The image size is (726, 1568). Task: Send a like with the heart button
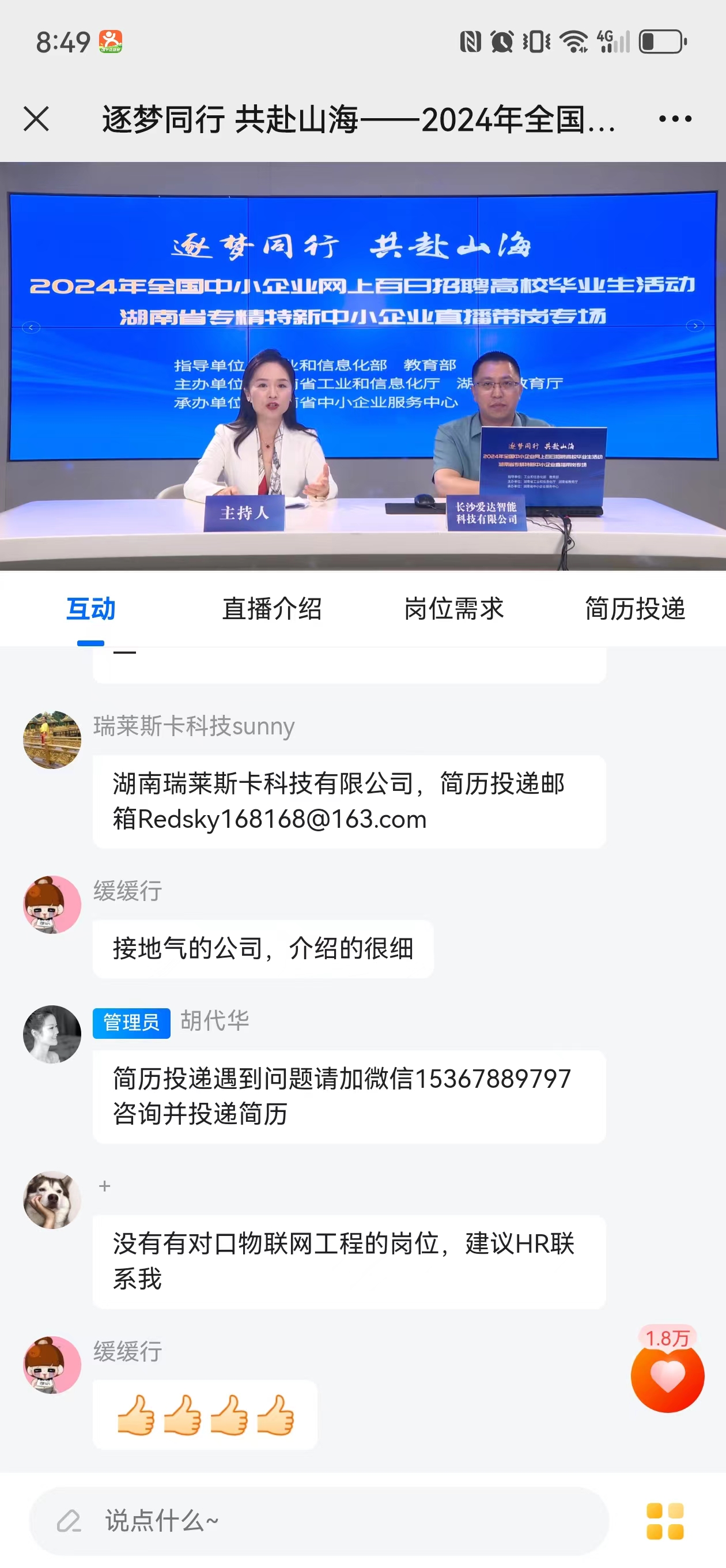[x=667, y=1378]
